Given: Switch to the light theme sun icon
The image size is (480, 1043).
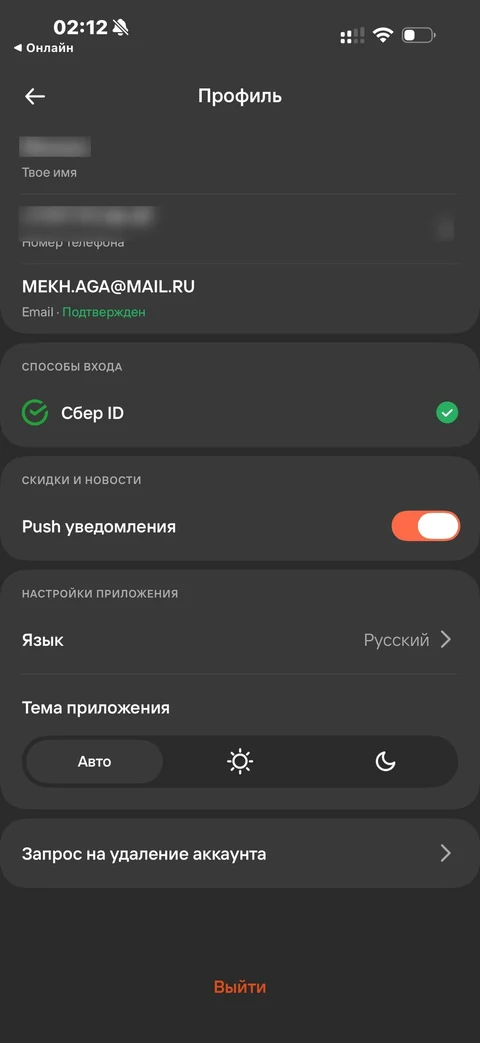Looking at the screenshot, I should click(x=240, y=762).
